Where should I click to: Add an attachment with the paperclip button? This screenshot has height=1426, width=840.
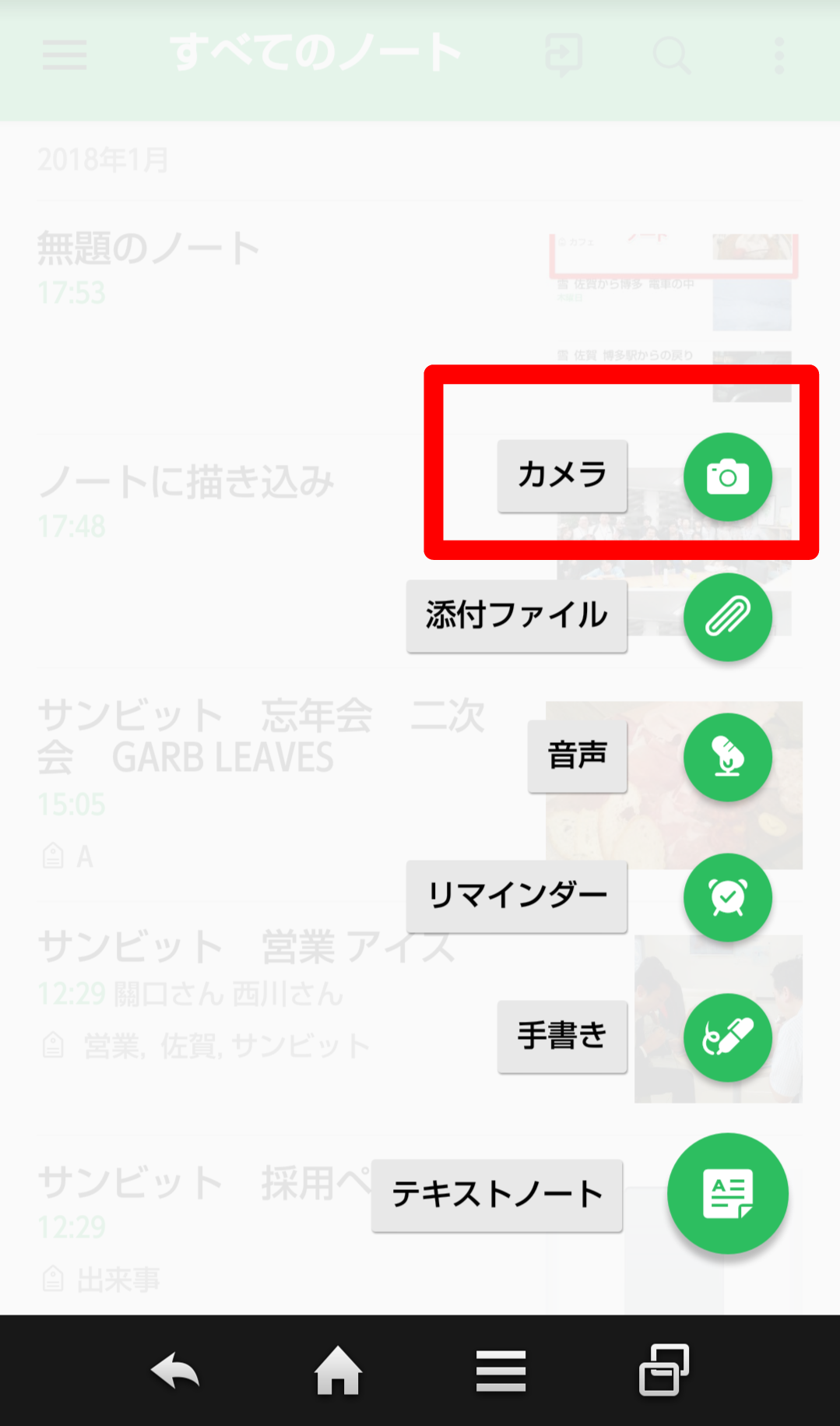pyautogui.click(x=727, y=617)
